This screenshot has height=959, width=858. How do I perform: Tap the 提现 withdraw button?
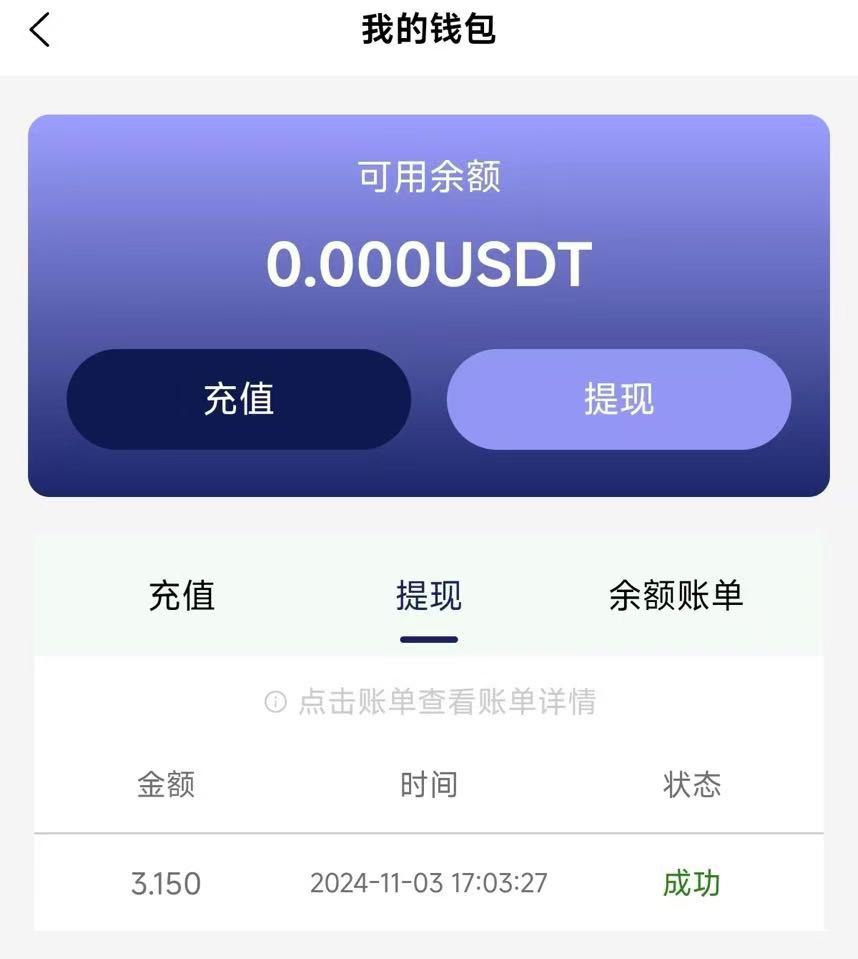[x=618, y=399]
